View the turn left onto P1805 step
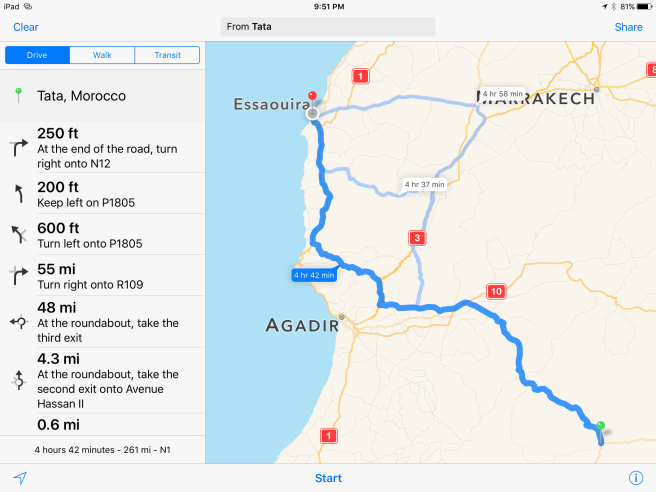Screen dimensions: 656x492 (x=102, y=235)
